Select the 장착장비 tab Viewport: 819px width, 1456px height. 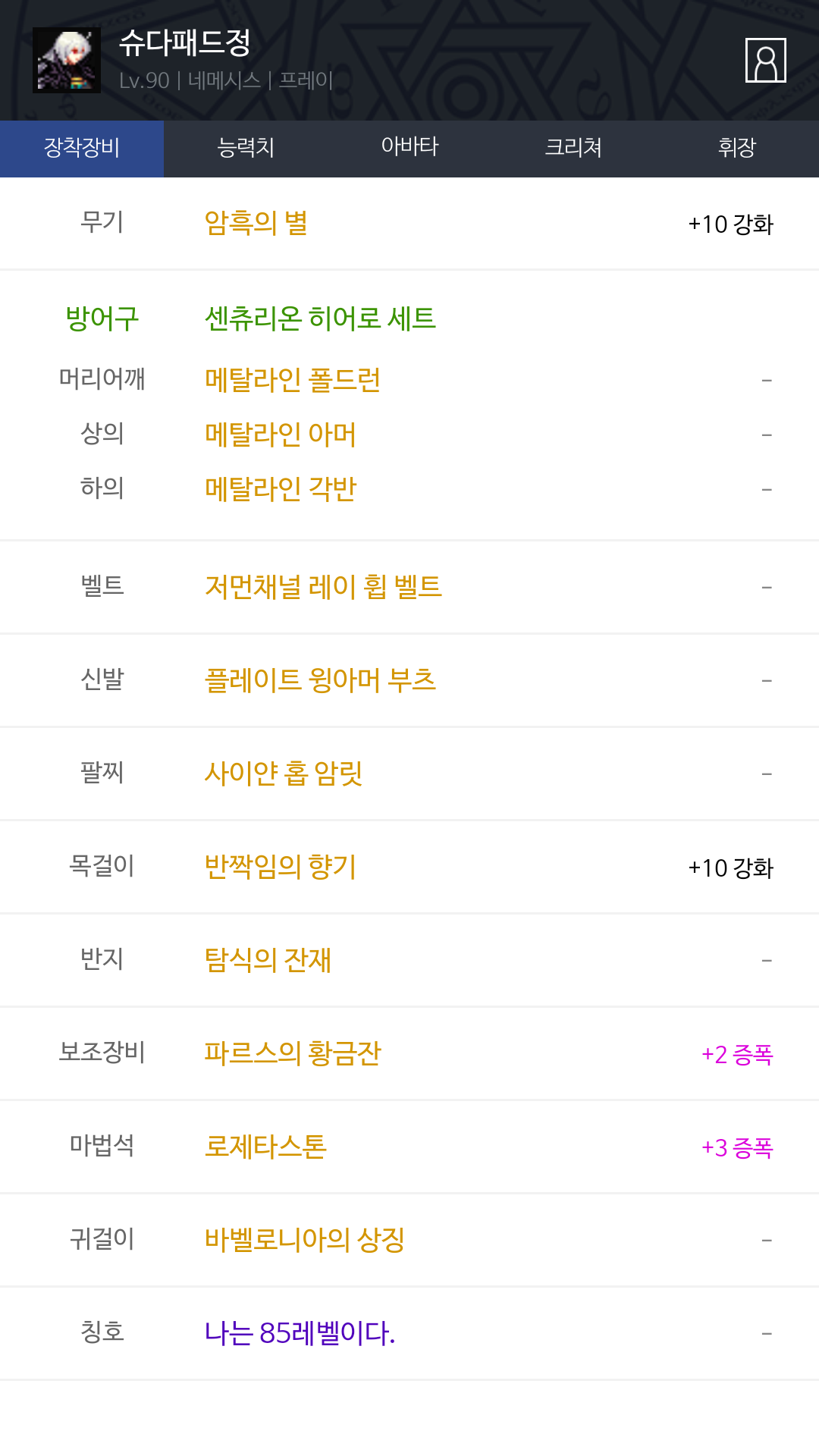click(82, 149)
